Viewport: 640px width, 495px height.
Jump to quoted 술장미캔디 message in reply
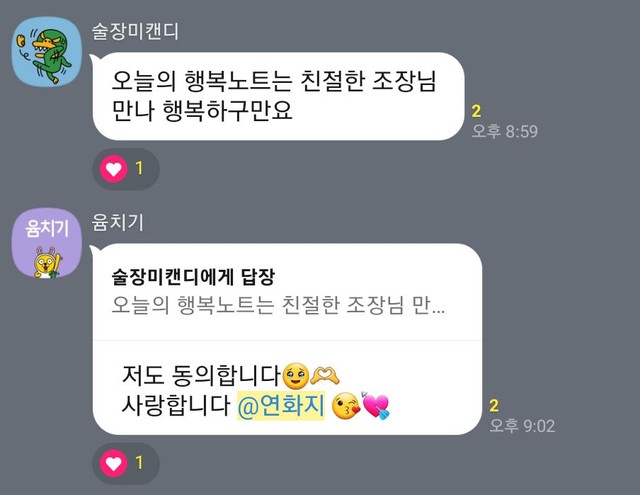pos(285,291)
